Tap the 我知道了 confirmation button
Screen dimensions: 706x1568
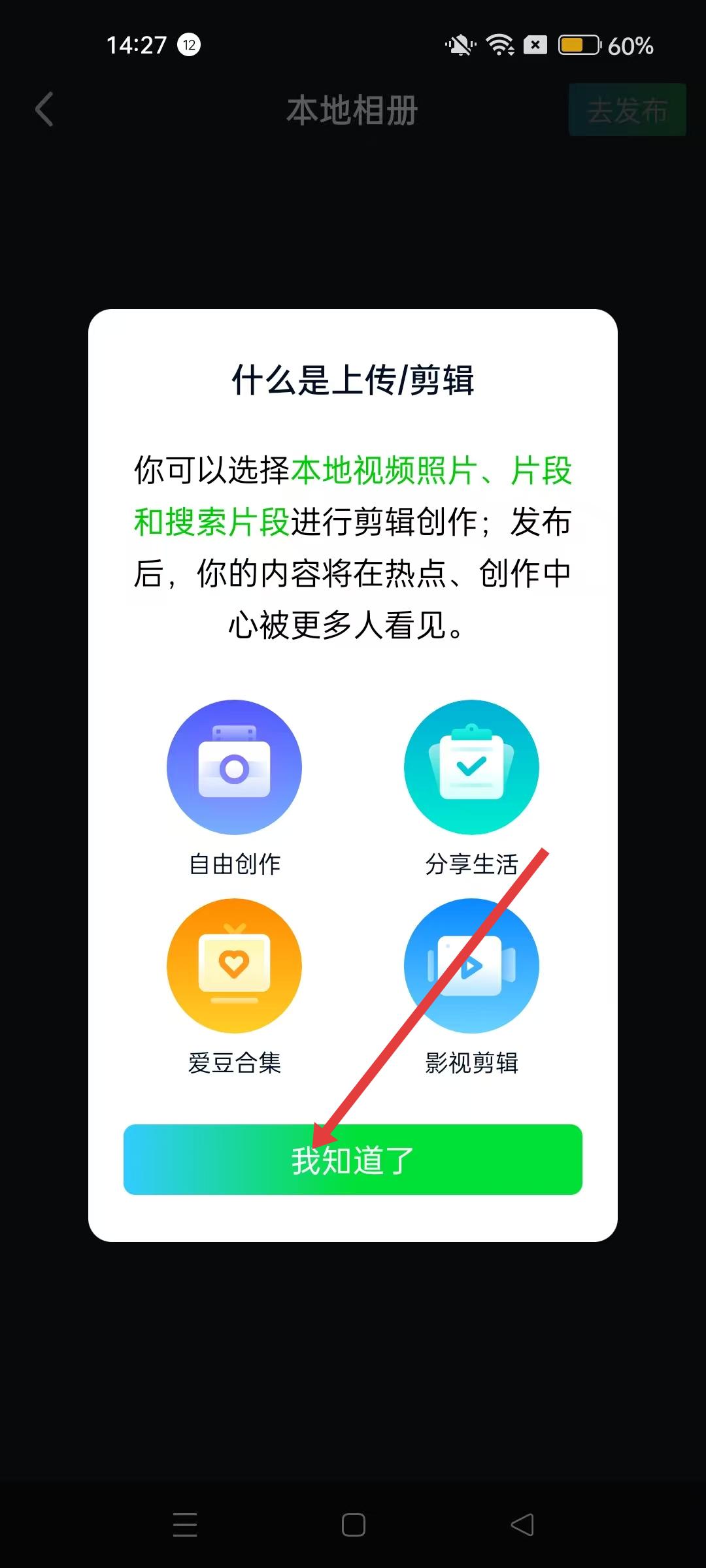pos(353,1160)
